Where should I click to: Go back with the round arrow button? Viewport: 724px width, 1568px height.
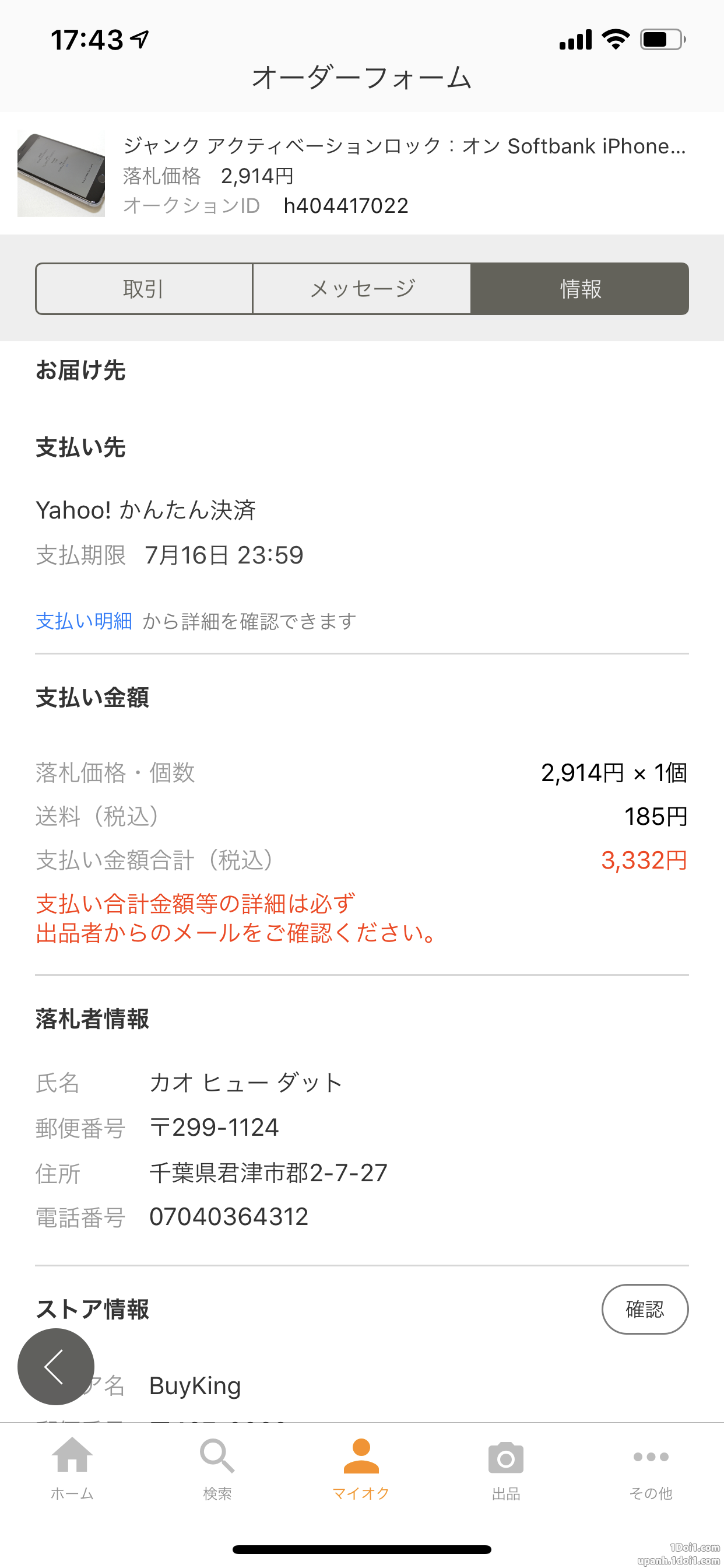coord(56,1367)
